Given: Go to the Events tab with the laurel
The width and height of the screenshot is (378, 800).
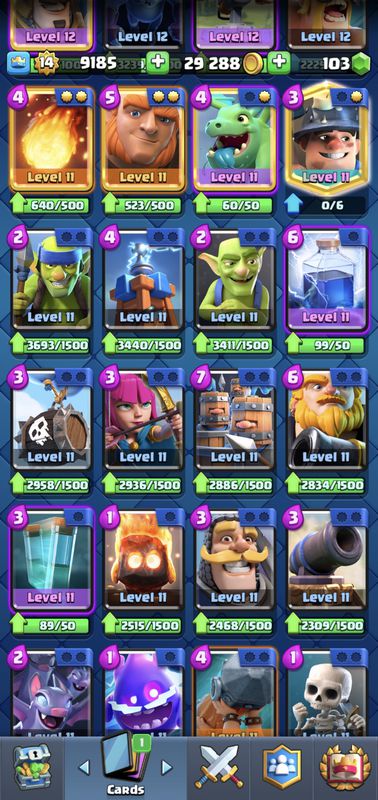Looking at the screenshot, I should pos(346,768).
